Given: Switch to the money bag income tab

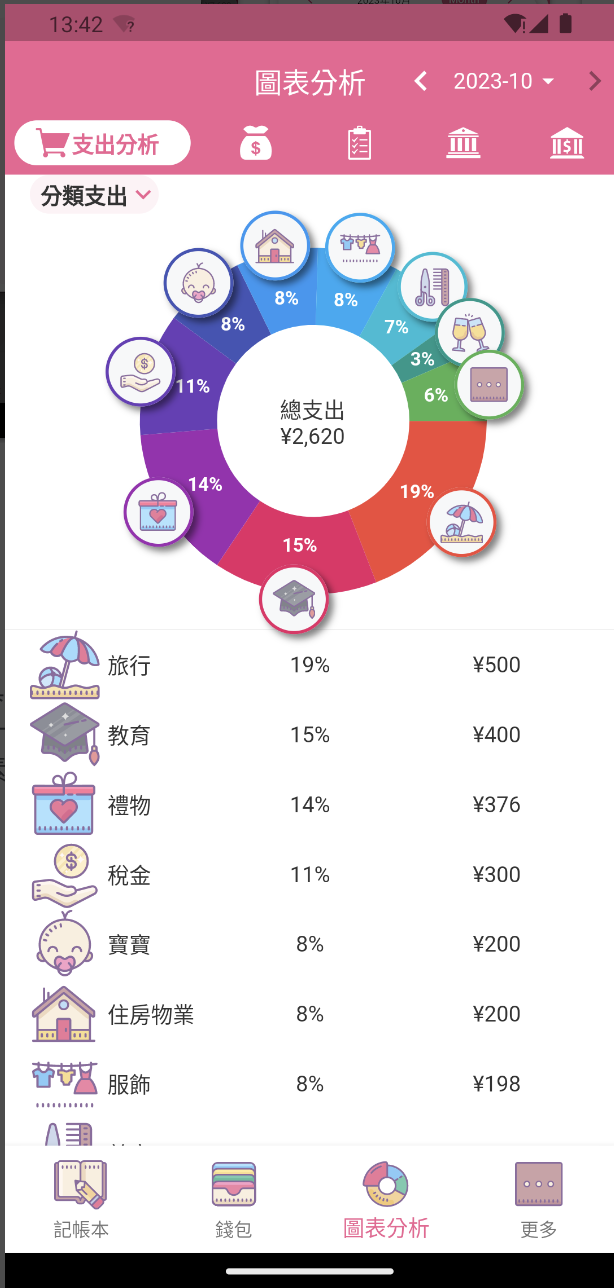Looking at the screenshot, I should pyautogui.click(x=256, y=143).
